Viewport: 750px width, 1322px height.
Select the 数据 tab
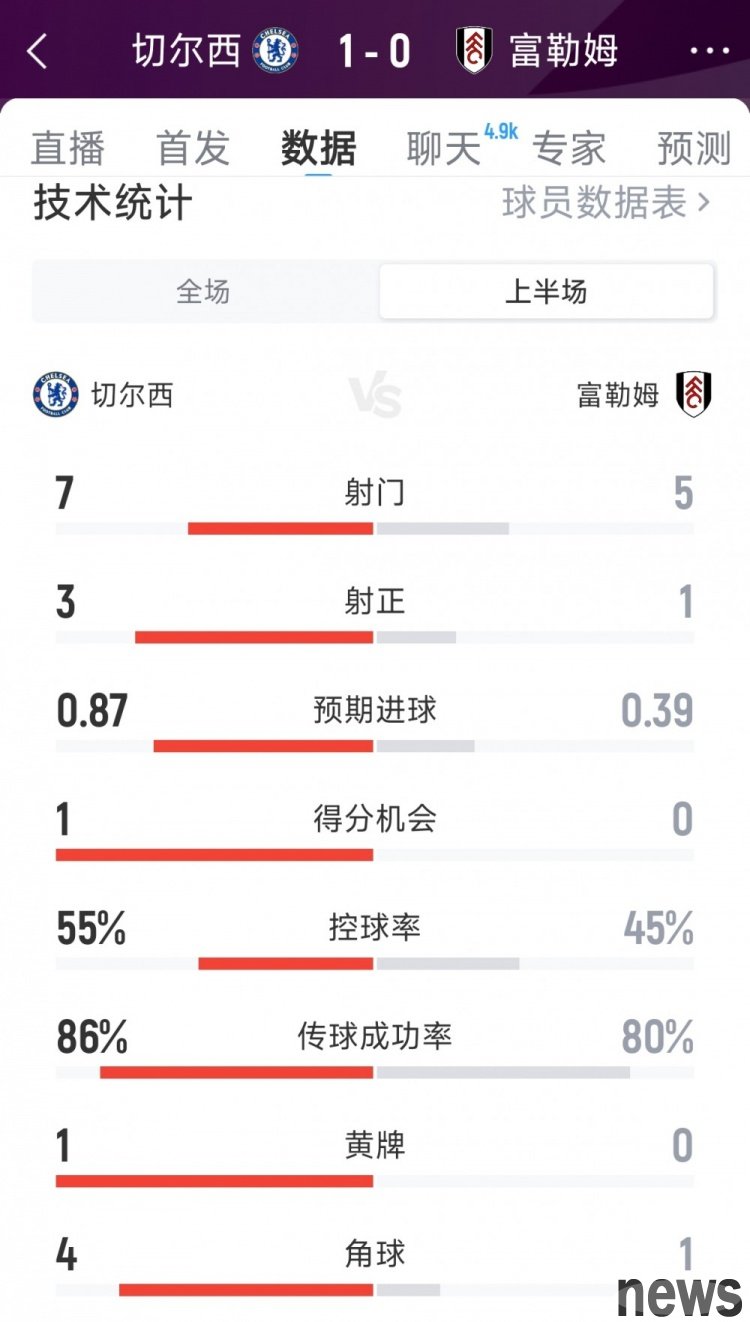pos(318,149)
